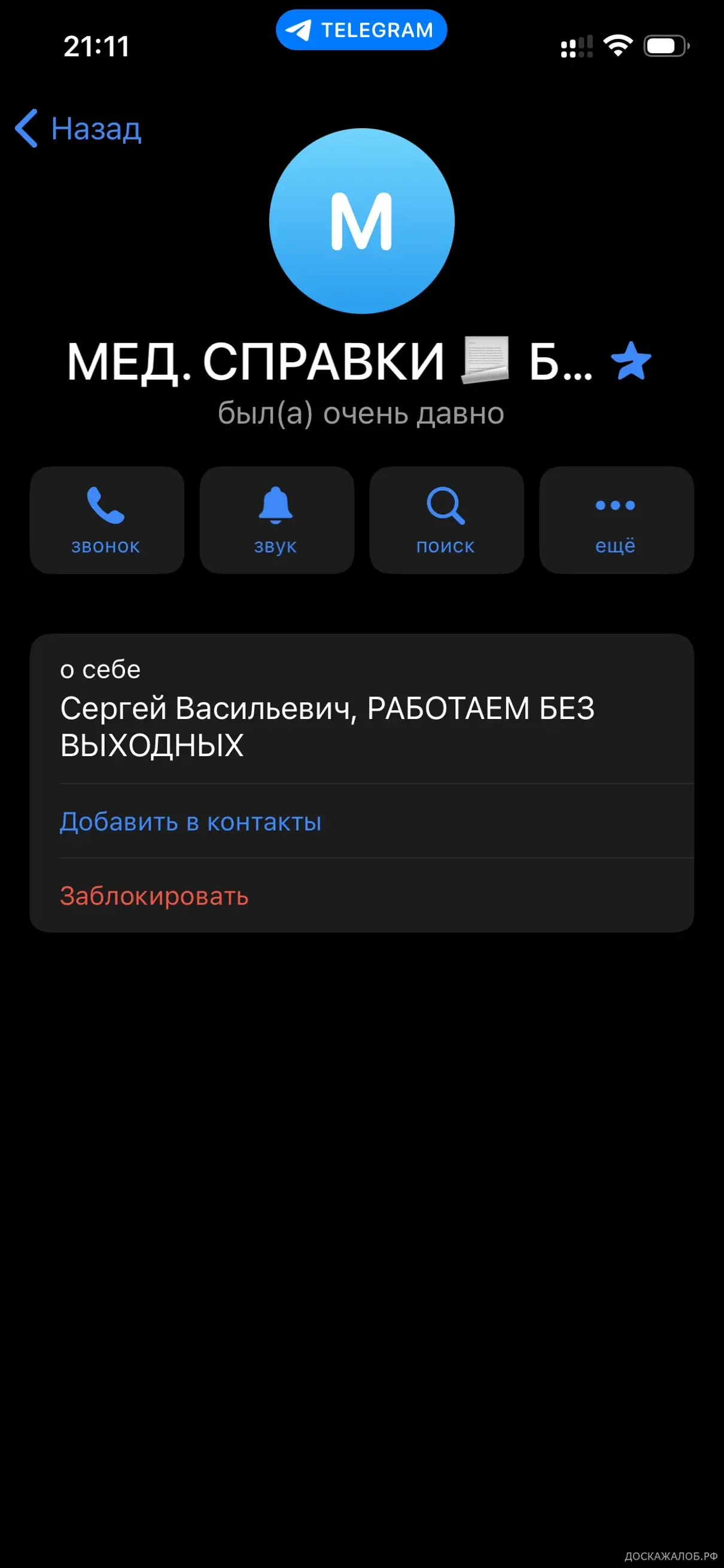The height and width of the screenshot is (1568, 724).
Task: Select Добавить в контакты
Action: point(190,822)
